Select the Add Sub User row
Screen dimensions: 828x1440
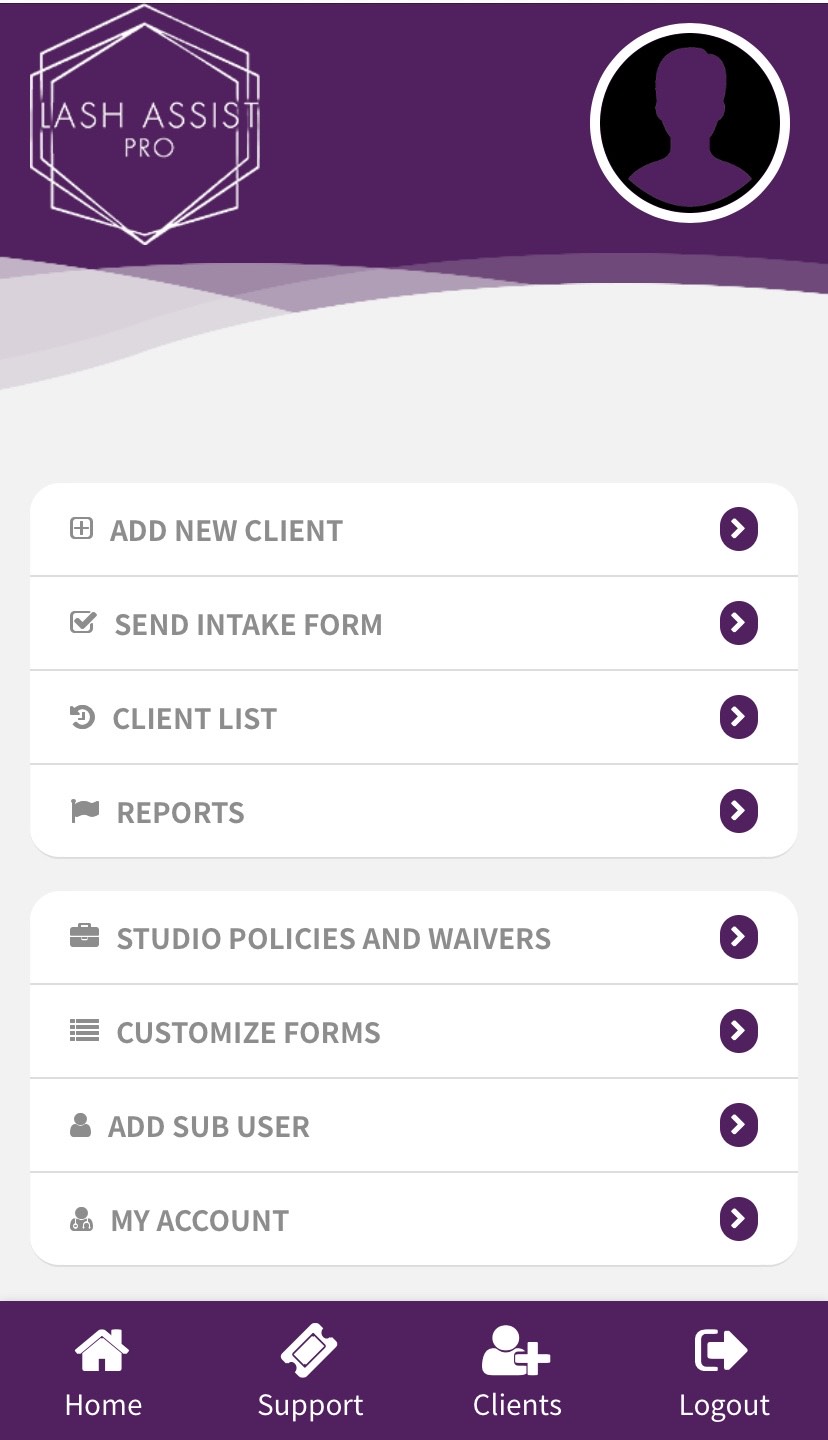[413, 1126]
